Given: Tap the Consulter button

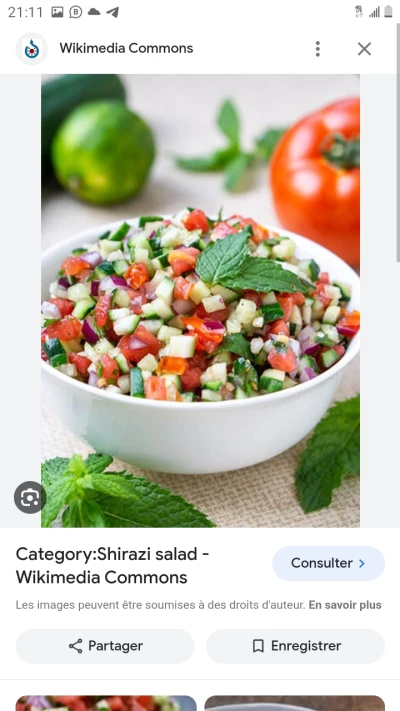Looking at the screenshot, I should coord(328,563).
